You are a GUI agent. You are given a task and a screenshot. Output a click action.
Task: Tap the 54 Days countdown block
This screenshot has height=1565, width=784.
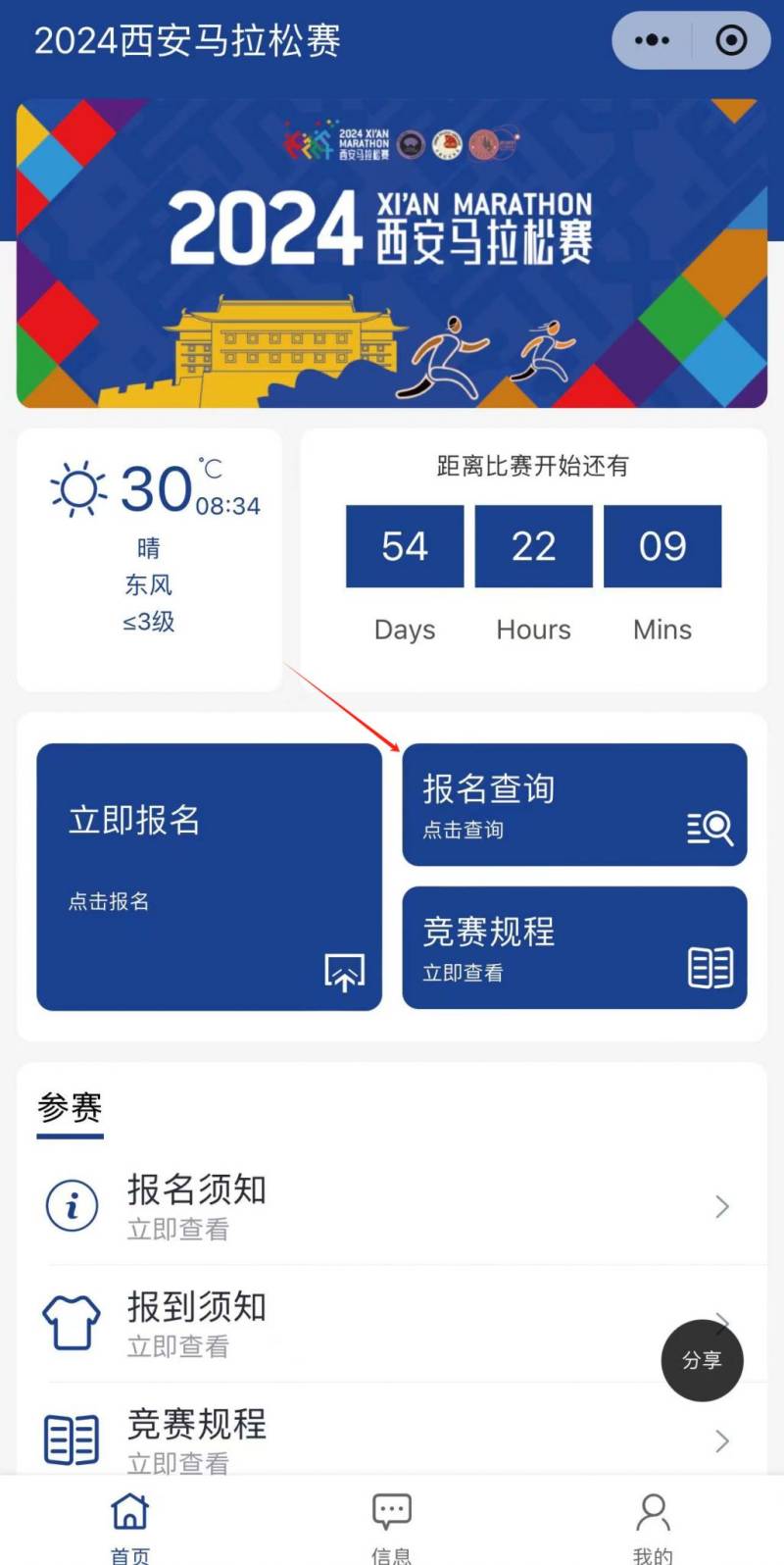[x=404, y=546]
